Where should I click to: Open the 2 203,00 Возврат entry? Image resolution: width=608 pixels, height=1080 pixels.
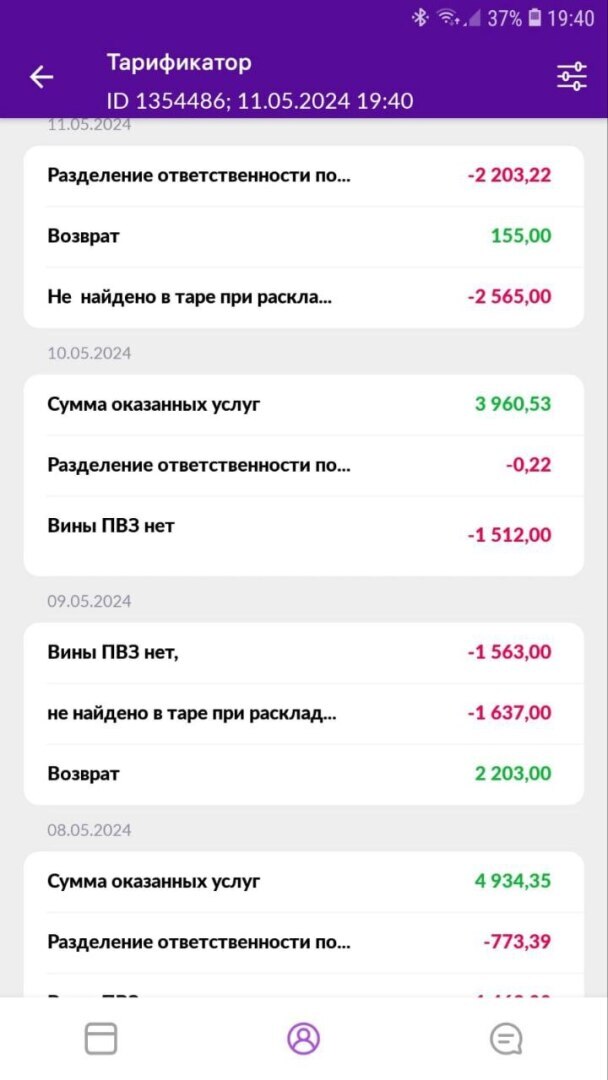303,774
